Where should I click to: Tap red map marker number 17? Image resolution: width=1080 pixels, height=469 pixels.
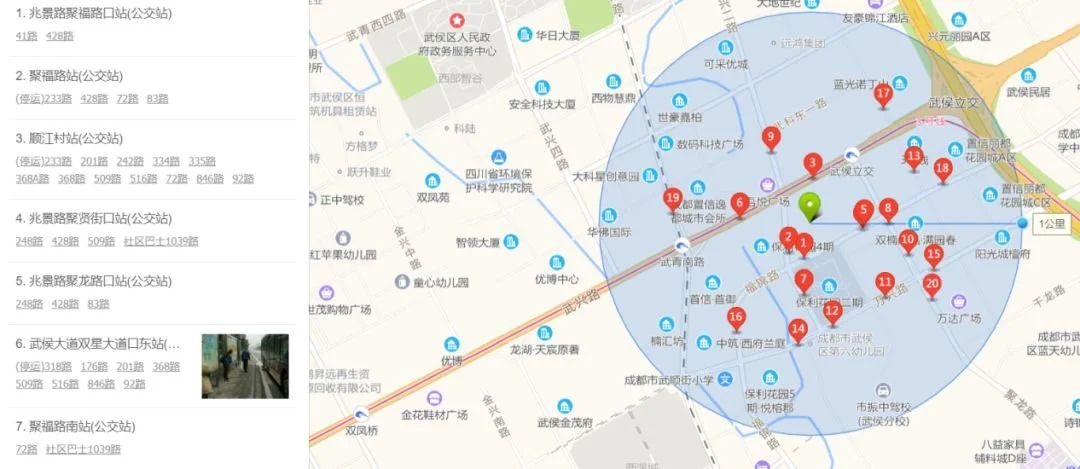click(x=883, y=95)
